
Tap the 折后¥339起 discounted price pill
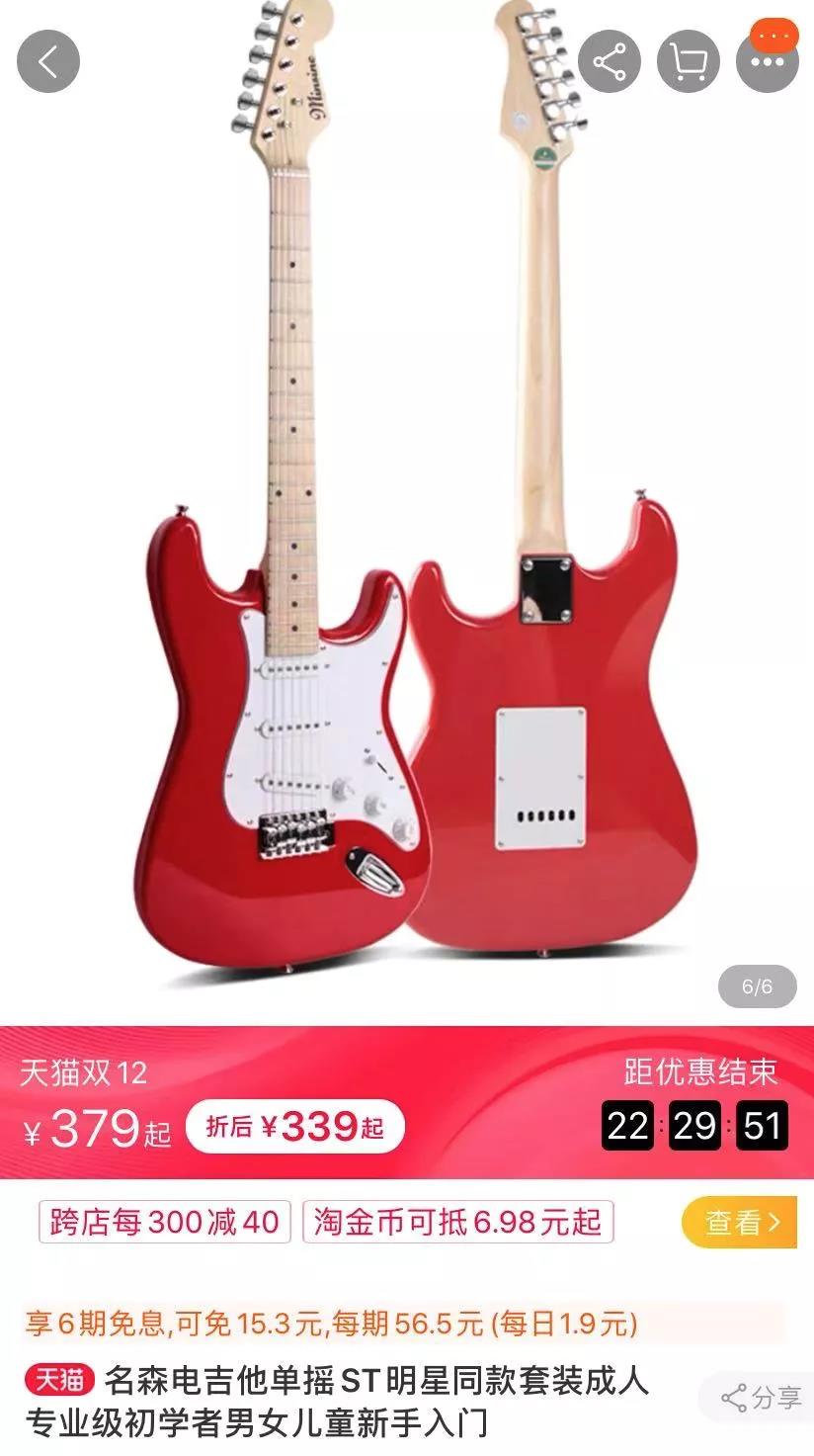[x=292, y=1125]
